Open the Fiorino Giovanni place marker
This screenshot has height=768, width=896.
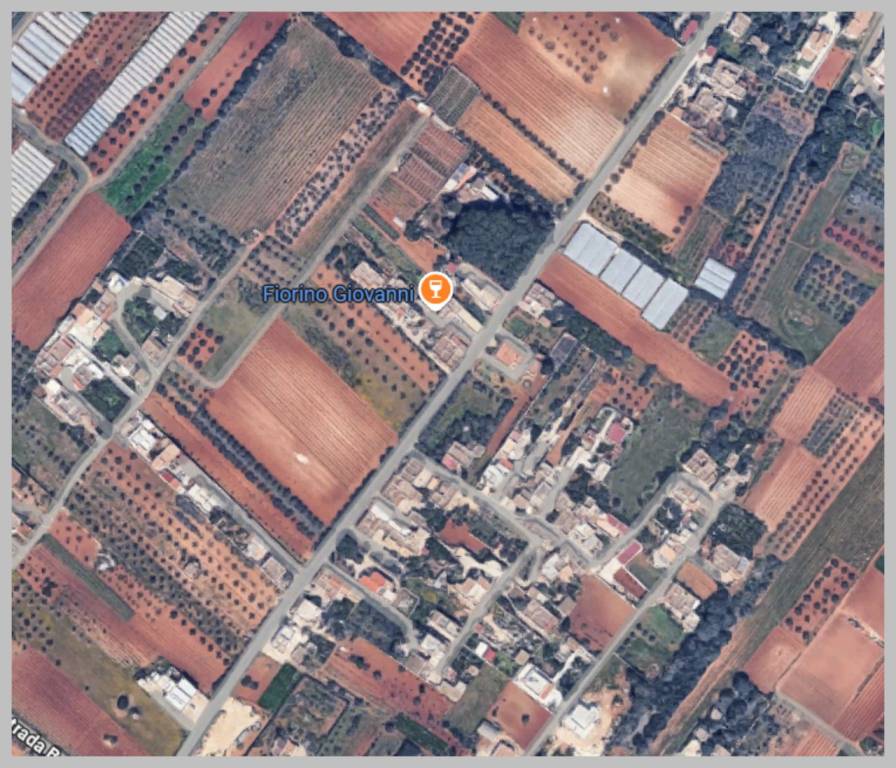[435, 290]
